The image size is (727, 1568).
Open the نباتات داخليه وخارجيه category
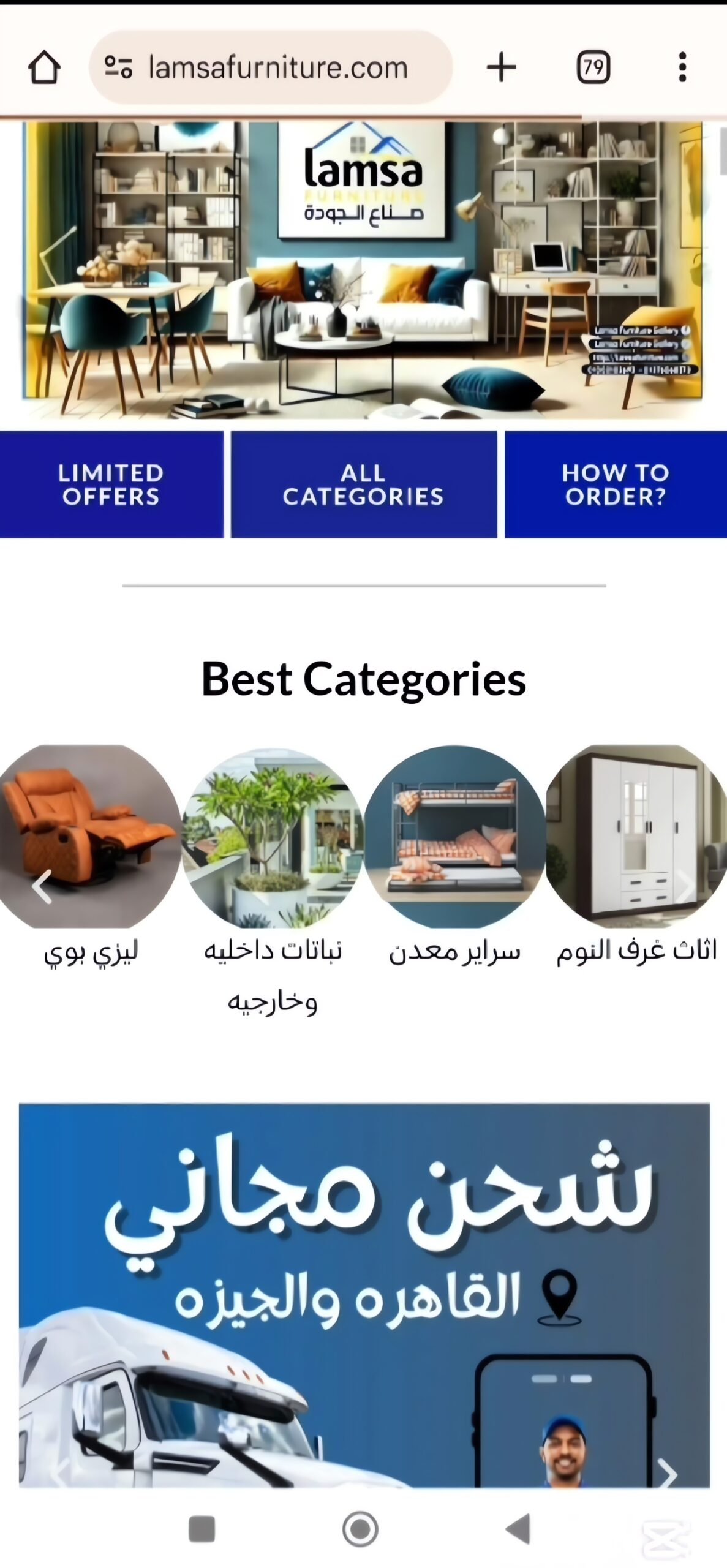273,837
